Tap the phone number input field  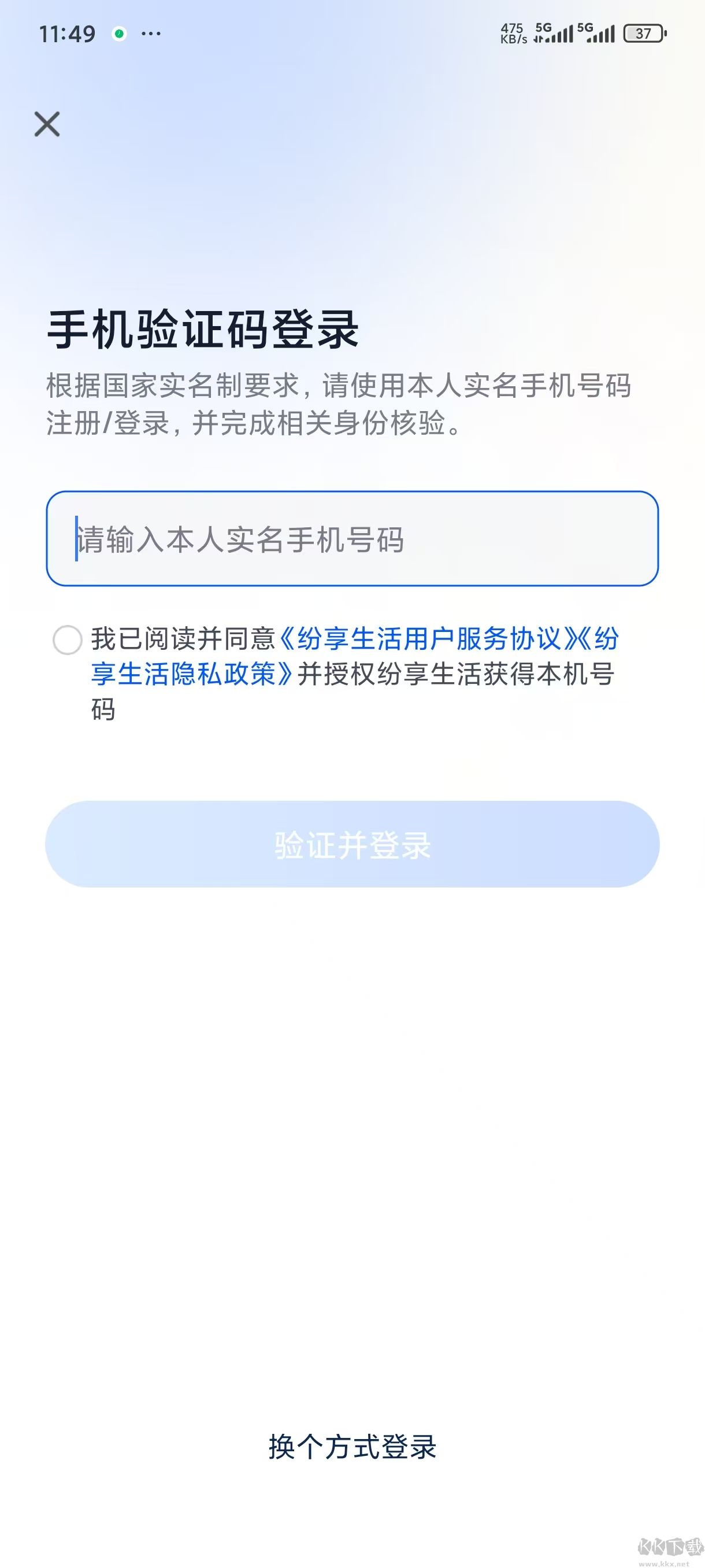(352, 539)
